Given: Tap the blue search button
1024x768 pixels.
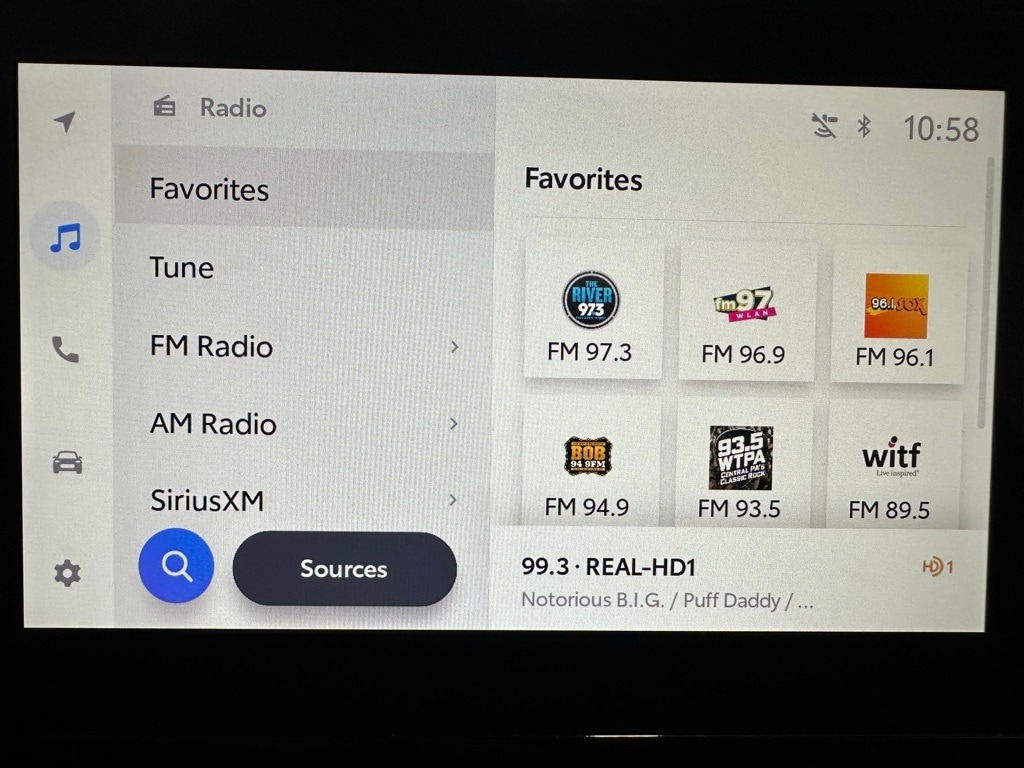Looking at the screenshot, I should coord(176,566).
